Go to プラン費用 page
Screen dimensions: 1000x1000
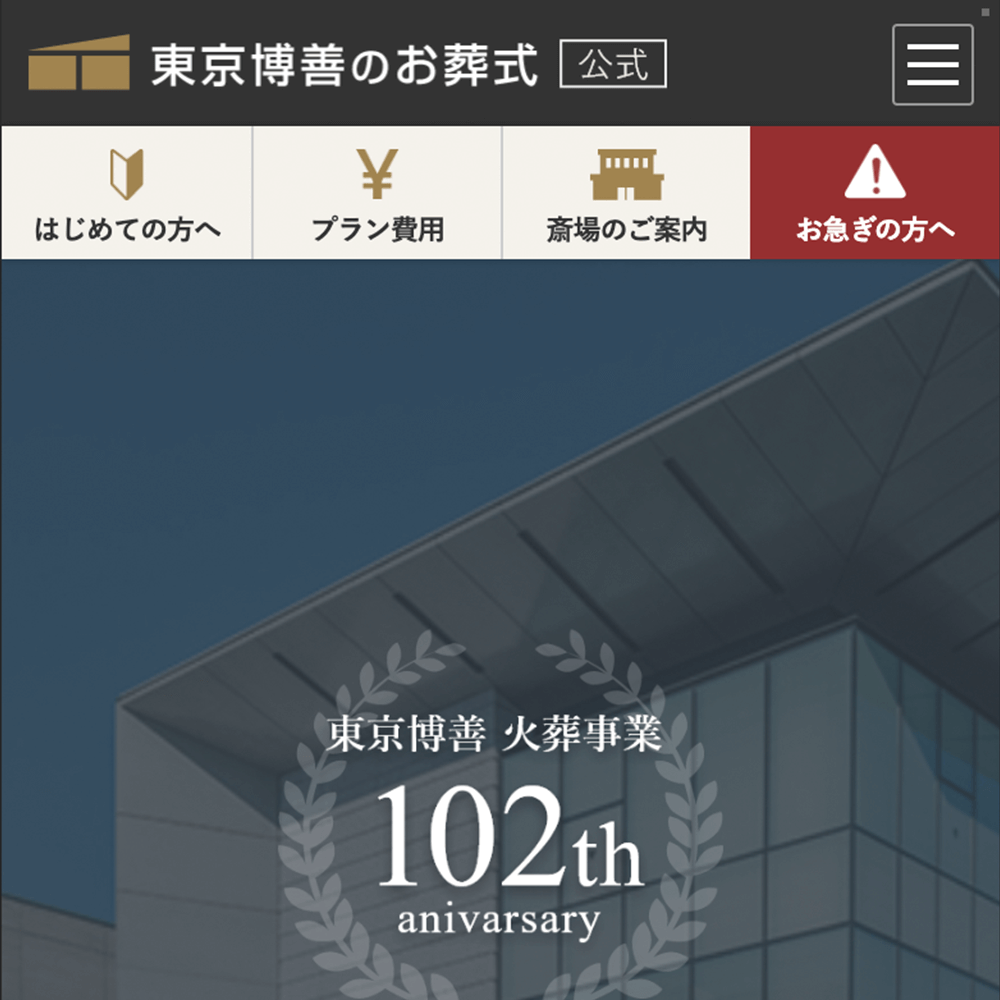coord(377,193)
